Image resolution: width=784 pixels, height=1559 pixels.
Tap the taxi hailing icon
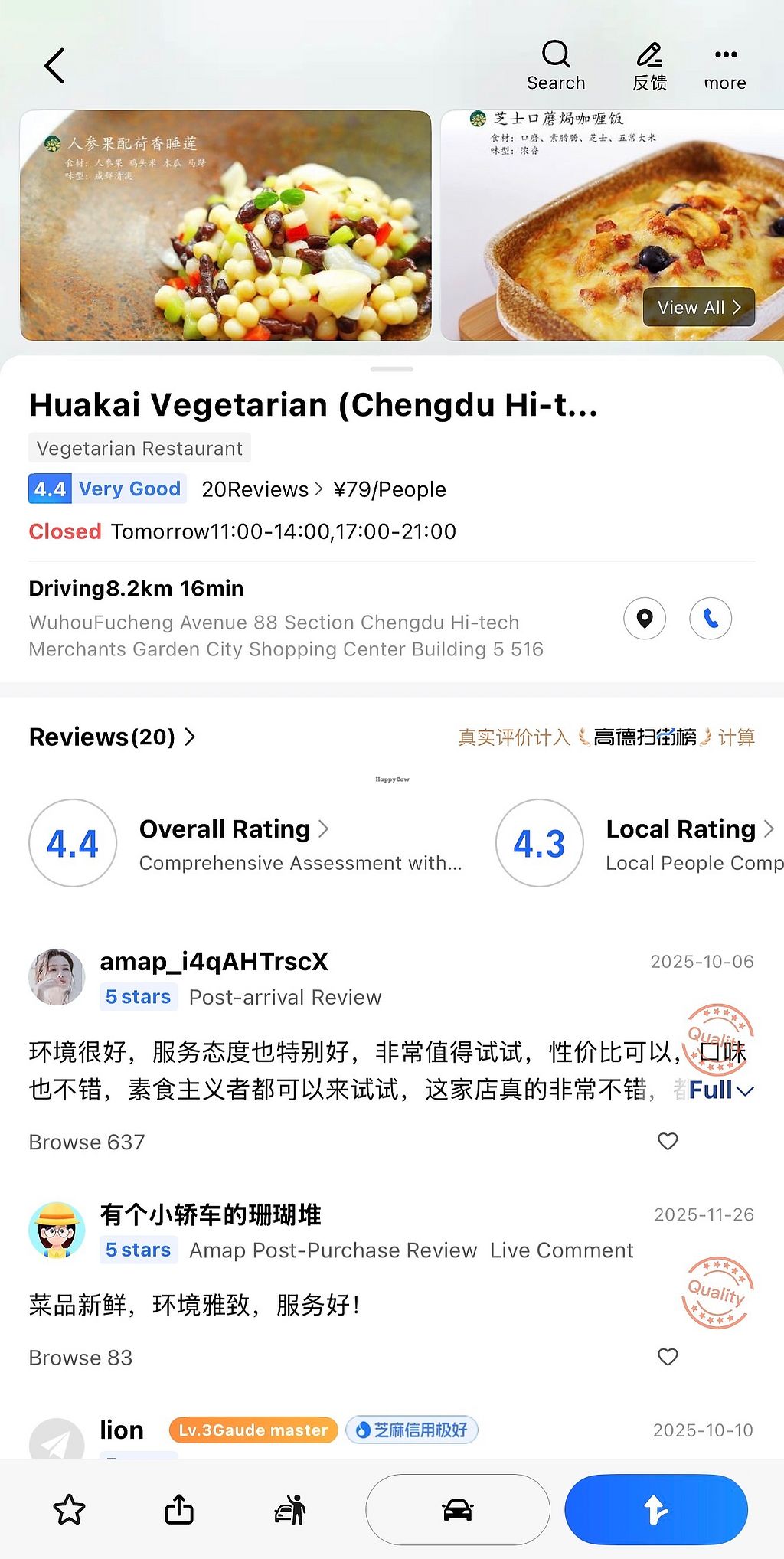[x=290, y=1509]
